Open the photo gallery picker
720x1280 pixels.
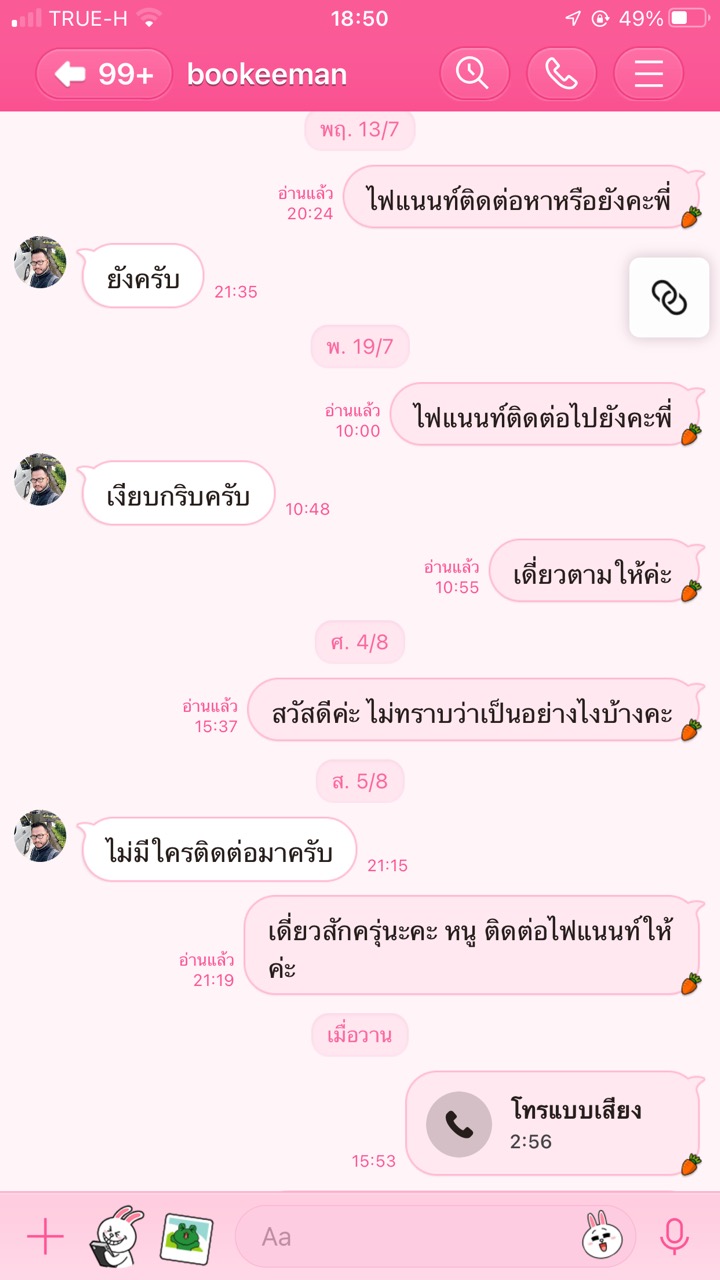click(x=186, y=1238)
